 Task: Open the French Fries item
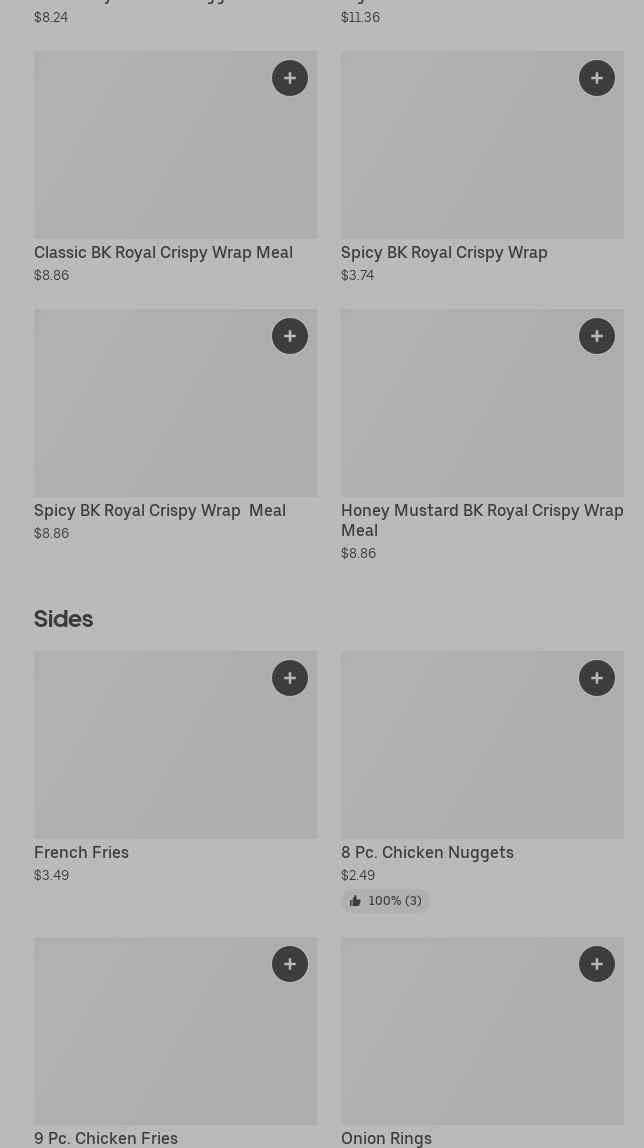point(81,853)
